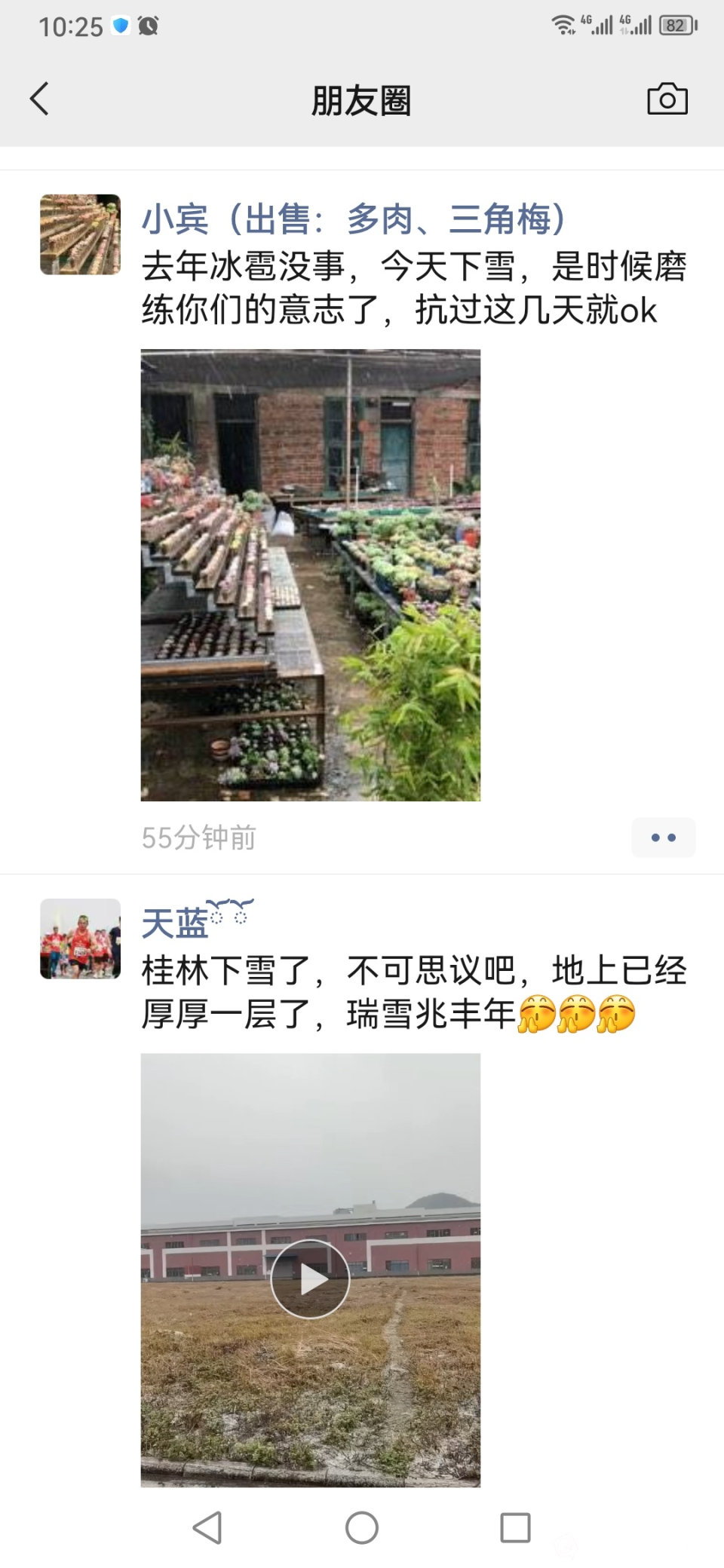
Task: Tap the system back button
Action: point(207,1528)
